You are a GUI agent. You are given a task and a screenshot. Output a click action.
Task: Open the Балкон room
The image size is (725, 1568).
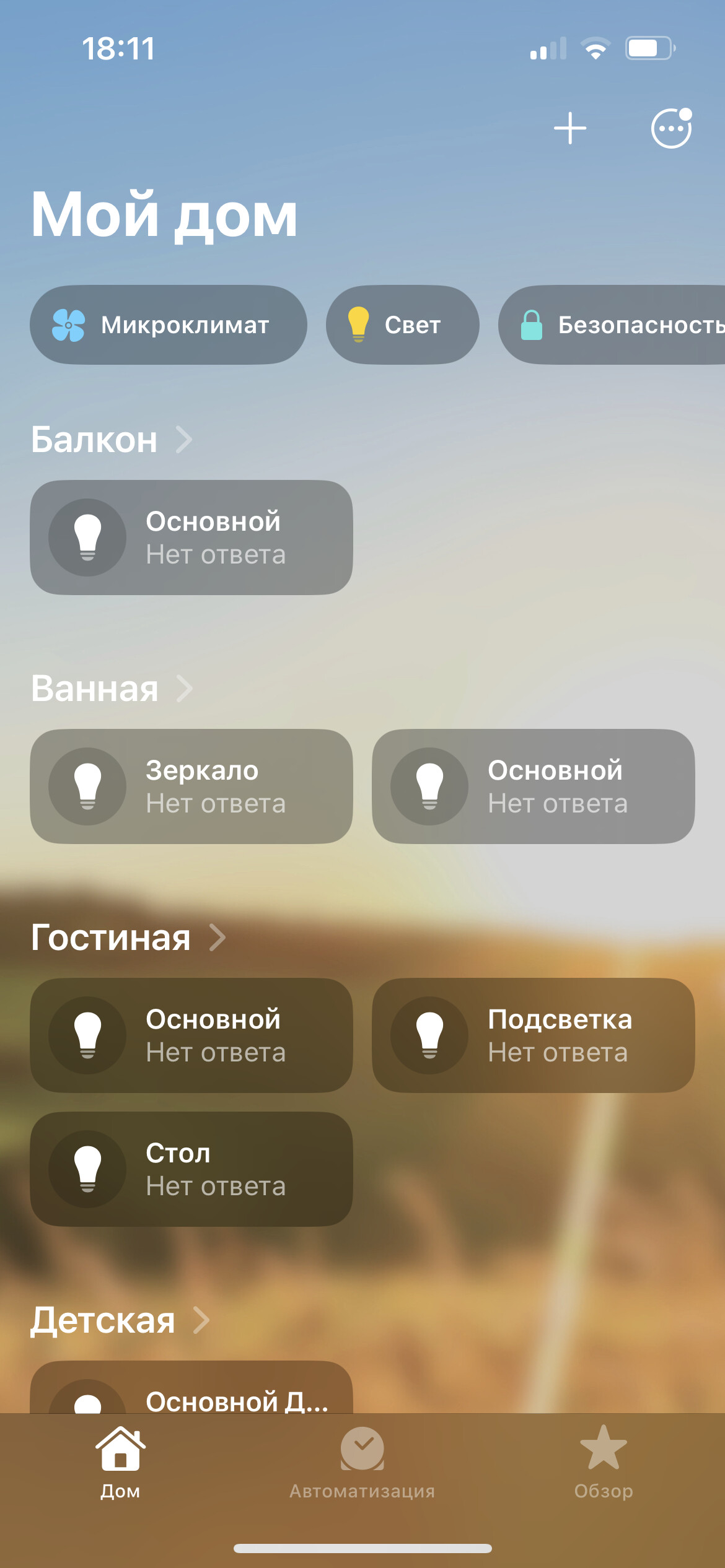click(112, 440)
